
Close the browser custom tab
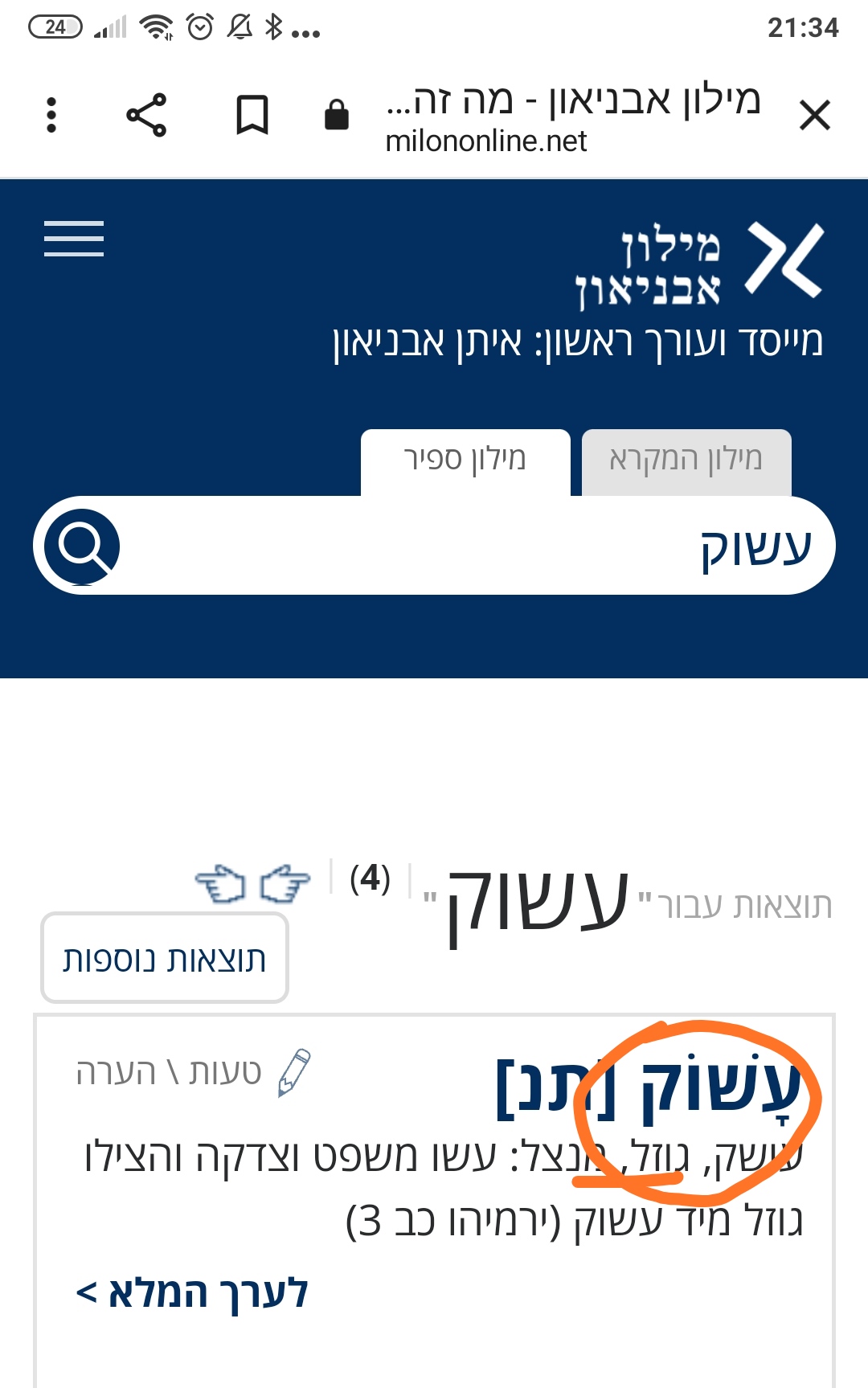[x=814, y=116]
